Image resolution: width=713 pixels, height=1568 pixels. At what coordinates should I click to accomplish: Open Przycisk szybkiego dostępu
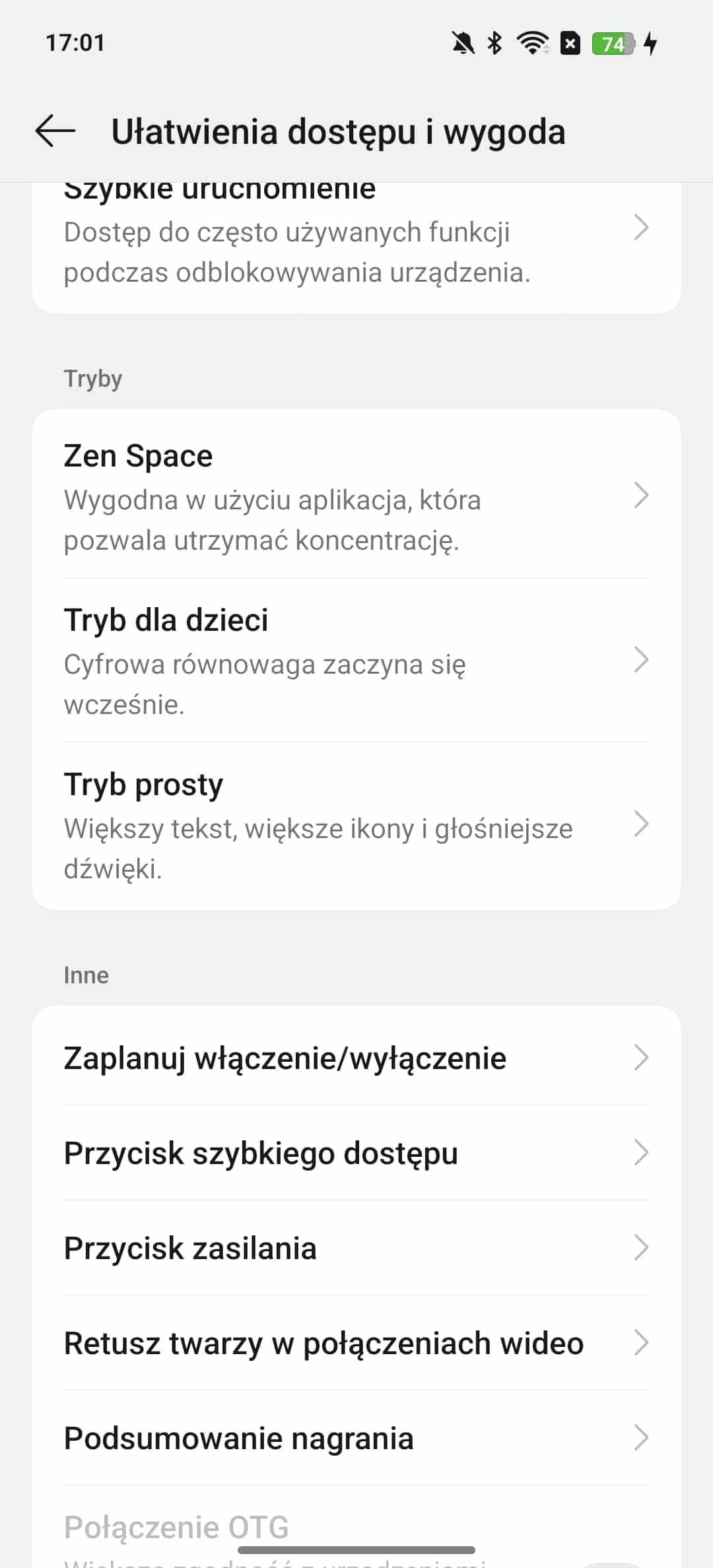pos(356,1153)
